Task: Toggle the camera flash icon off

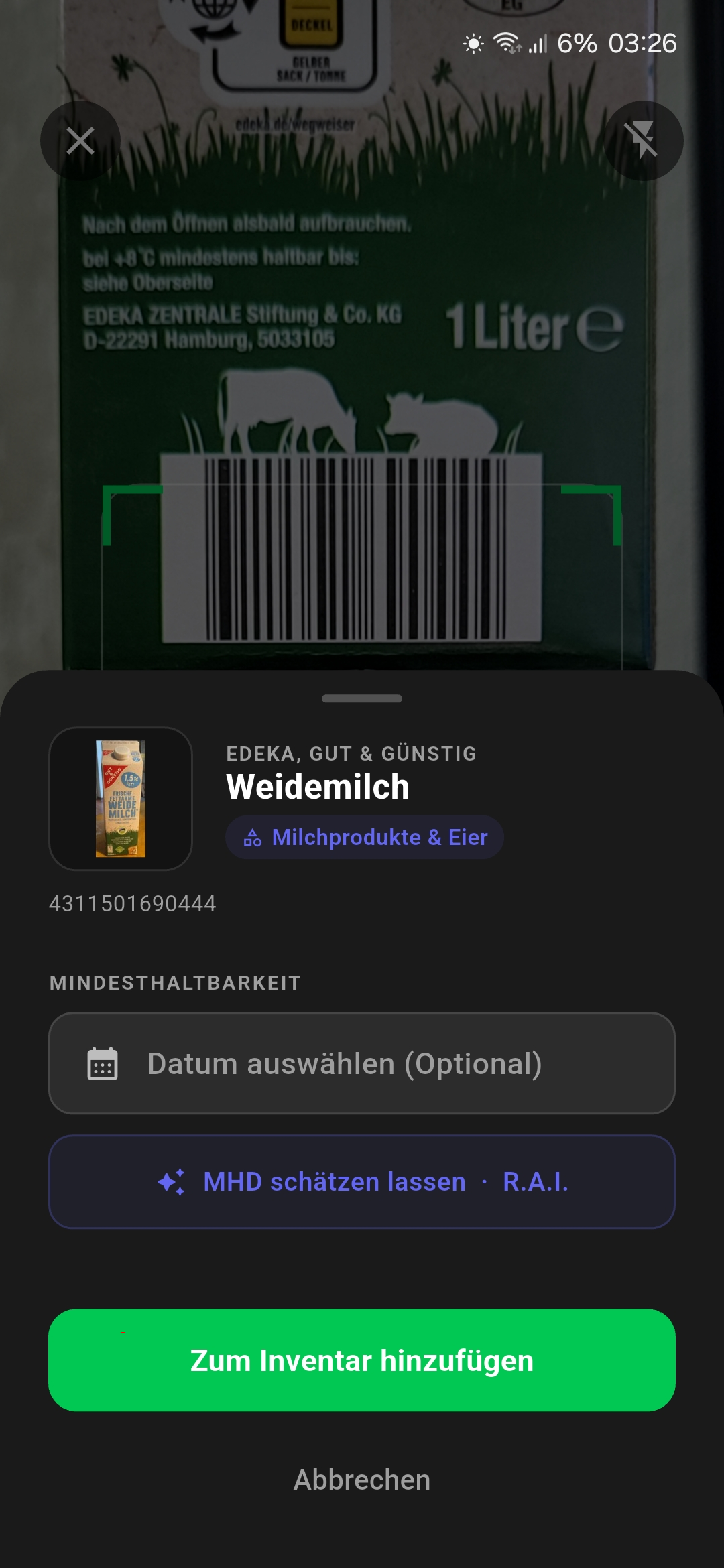Action: [x=642, y=140]
